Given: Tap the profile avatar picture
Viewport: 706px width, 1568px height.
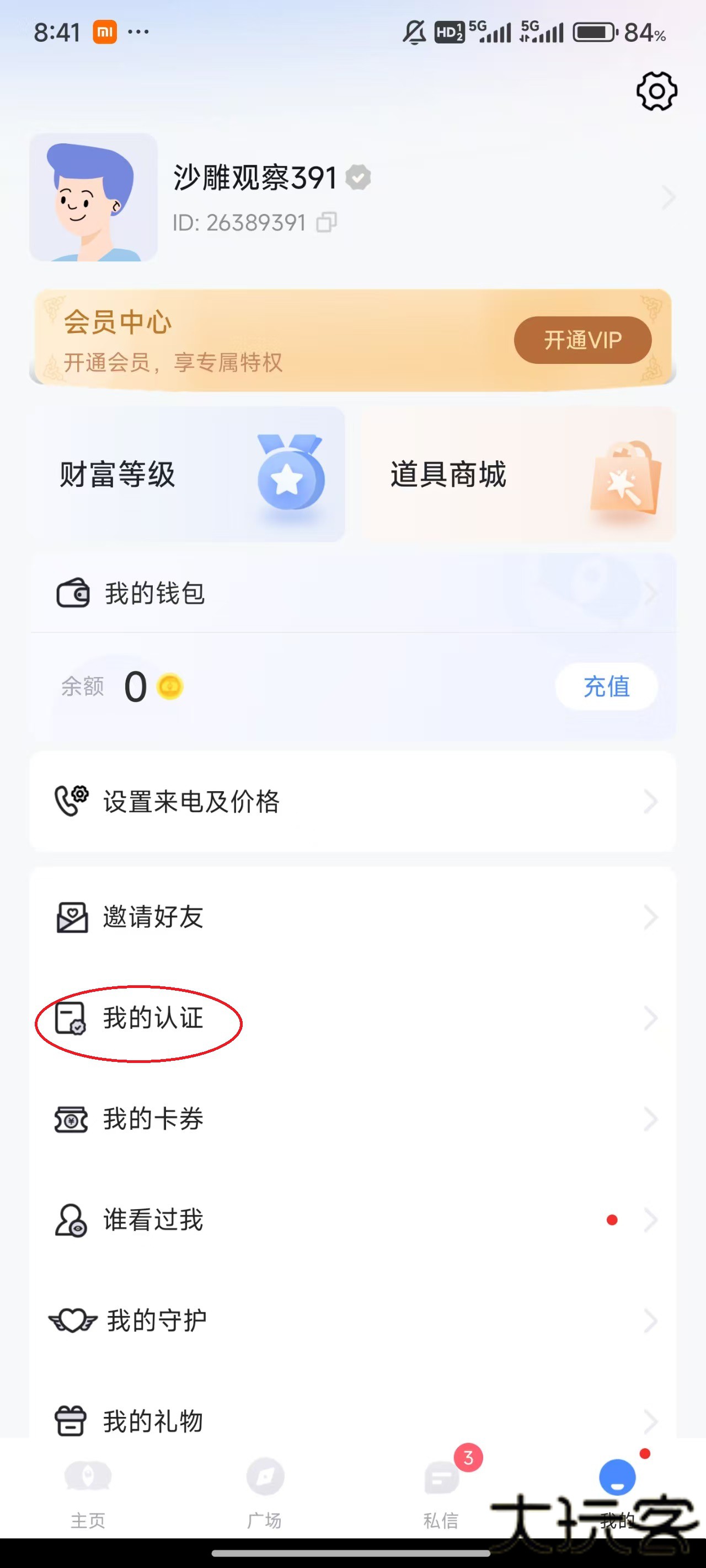Looking at the screenshot, I should point(93,197).
